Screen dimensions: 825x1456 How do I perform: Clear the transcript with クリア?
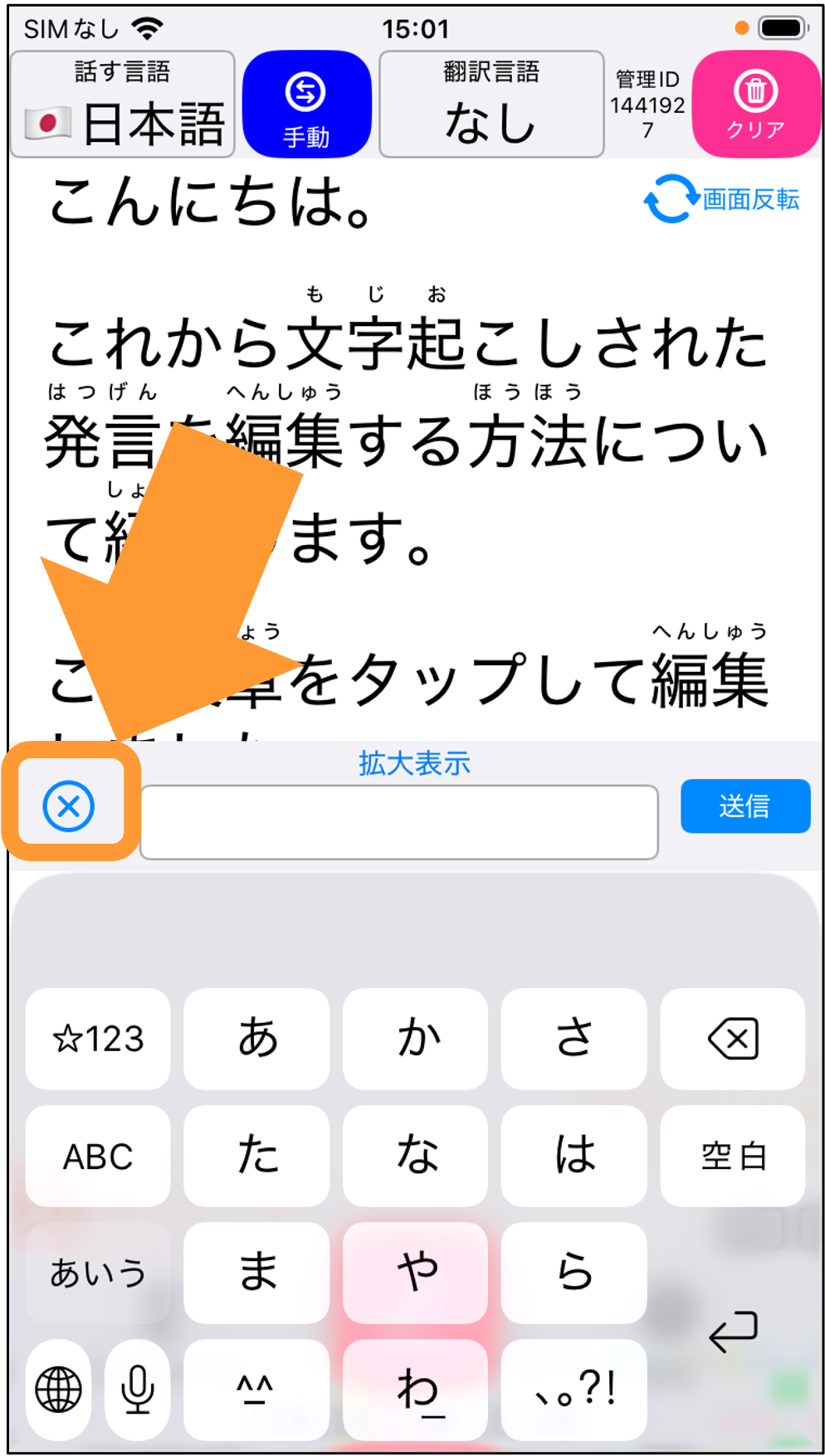755,104
